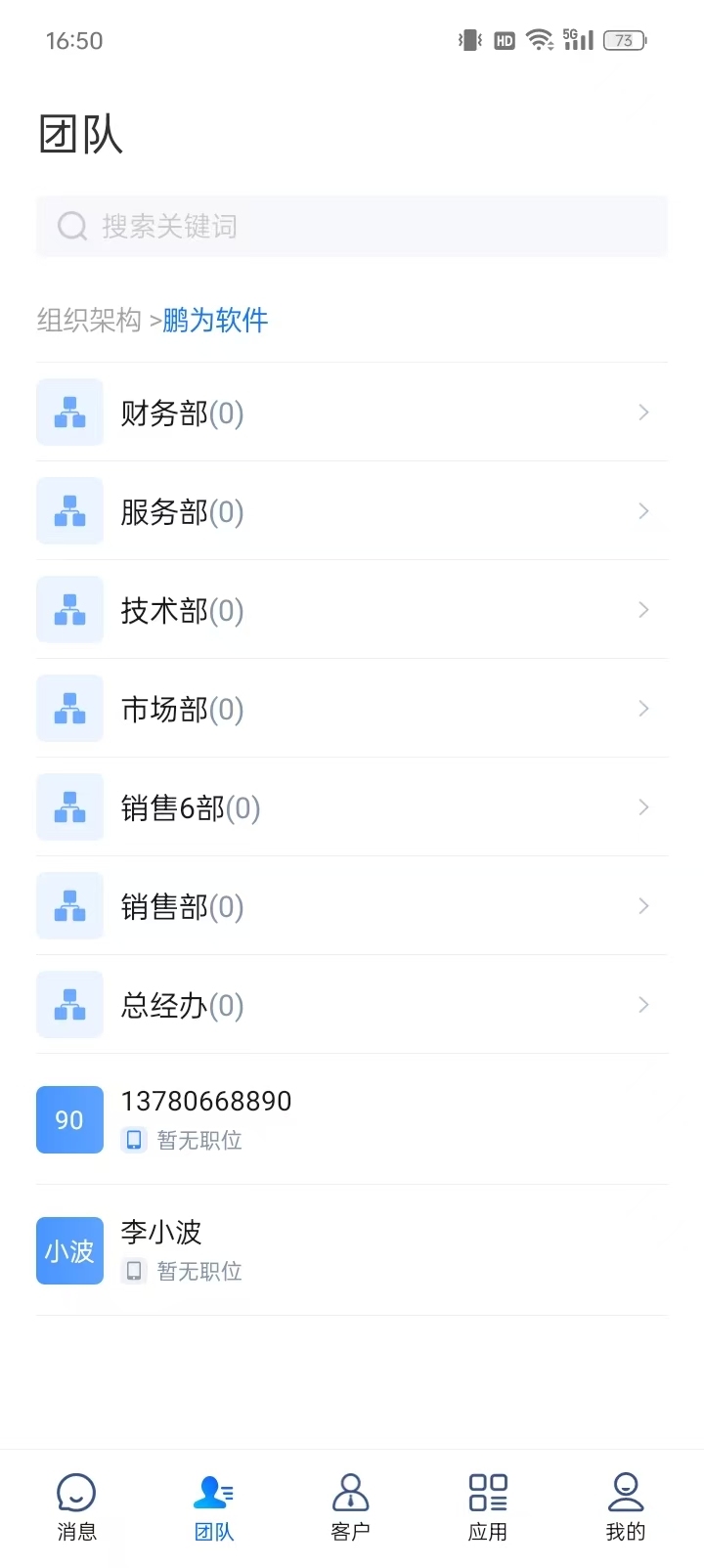Viewport: 704px width, 1568px height.
Task: Click the 技术部 department org icon
Action: pos(69,609)
